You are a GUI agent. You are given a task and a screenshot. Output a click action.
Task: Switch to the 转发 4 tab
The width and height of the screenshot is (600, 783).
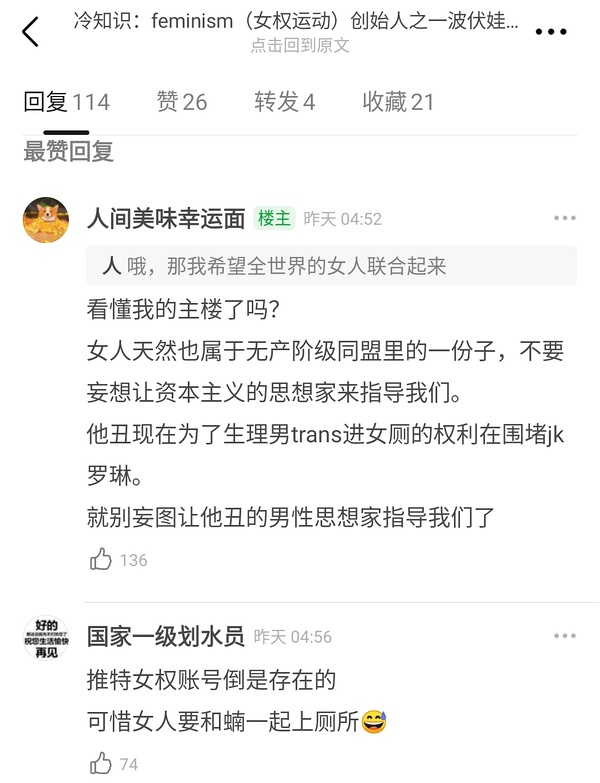pos(284,102)
